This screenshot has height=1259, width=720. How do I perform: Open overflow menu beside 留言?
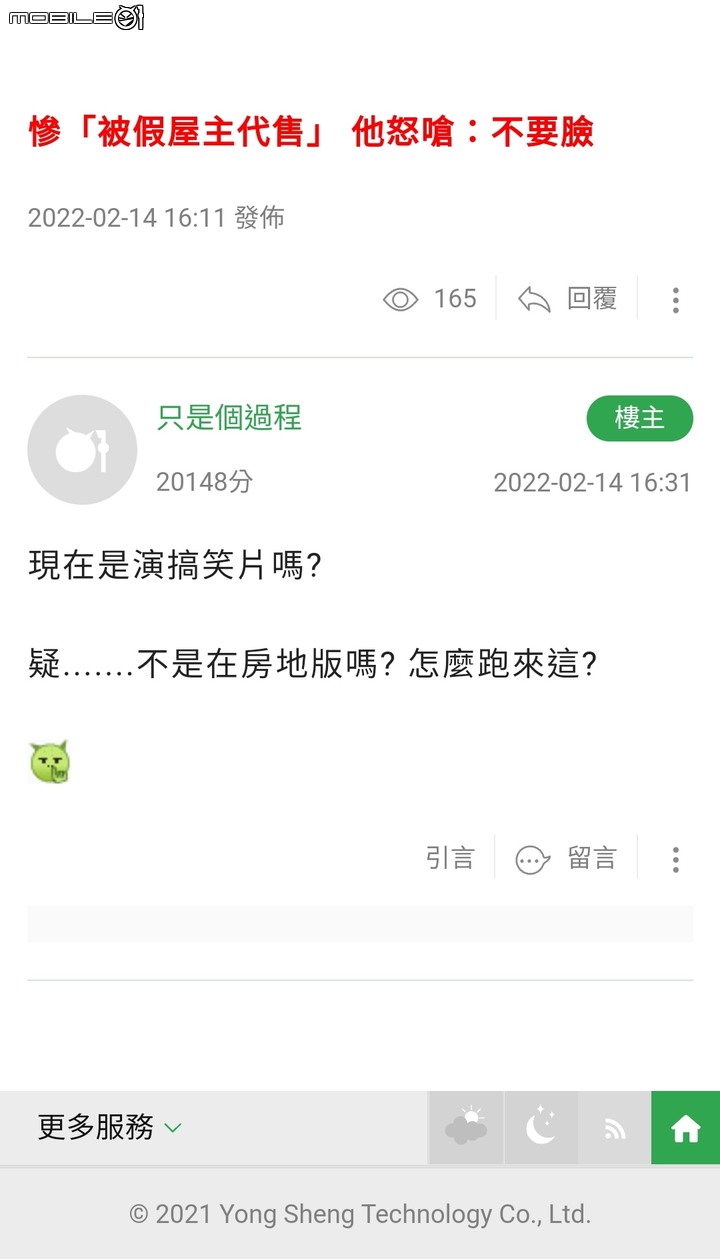point(676,858)
